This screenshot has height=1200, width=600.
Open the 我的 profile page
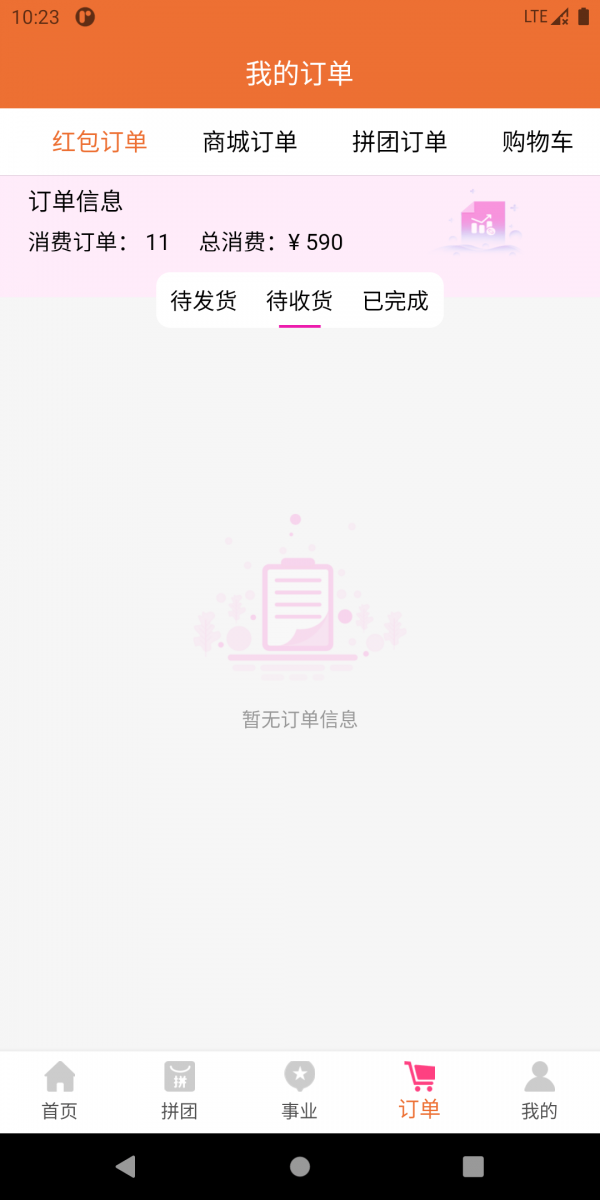point(540,1091)
